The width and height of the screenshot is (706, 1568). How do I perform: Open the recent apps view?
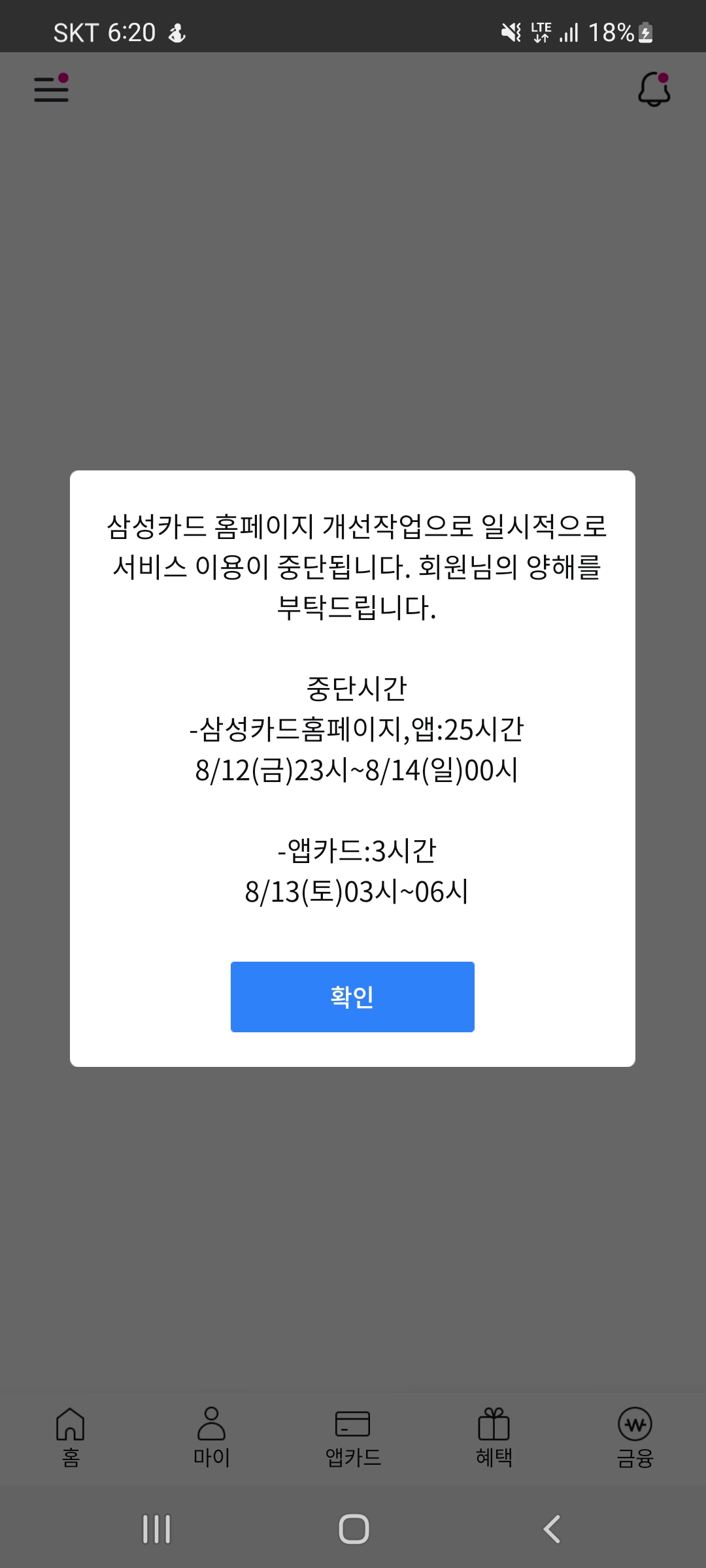156,1529
